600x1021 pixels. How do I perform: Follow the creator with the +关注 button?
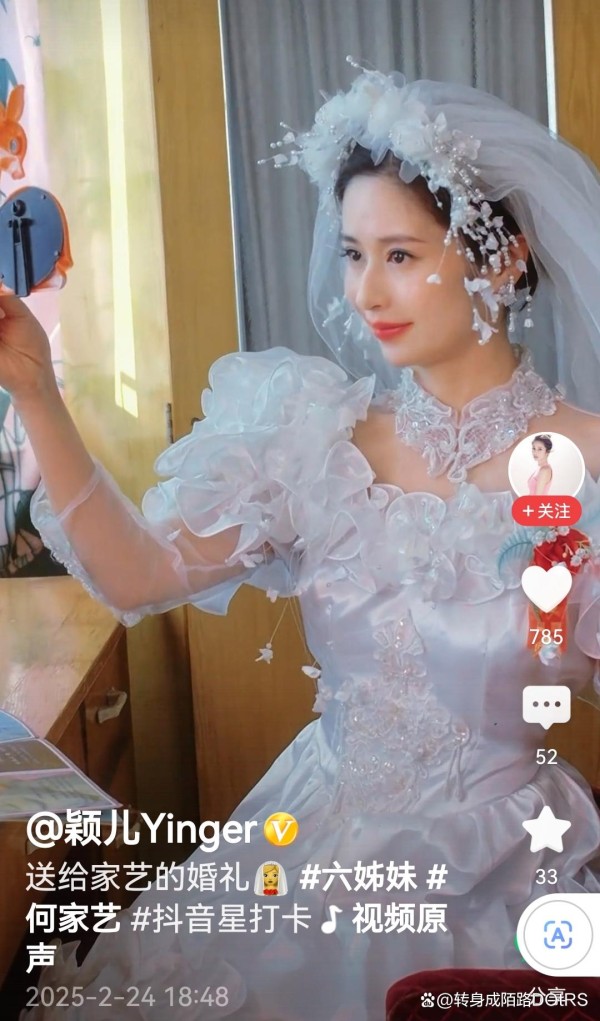[546, 511]
